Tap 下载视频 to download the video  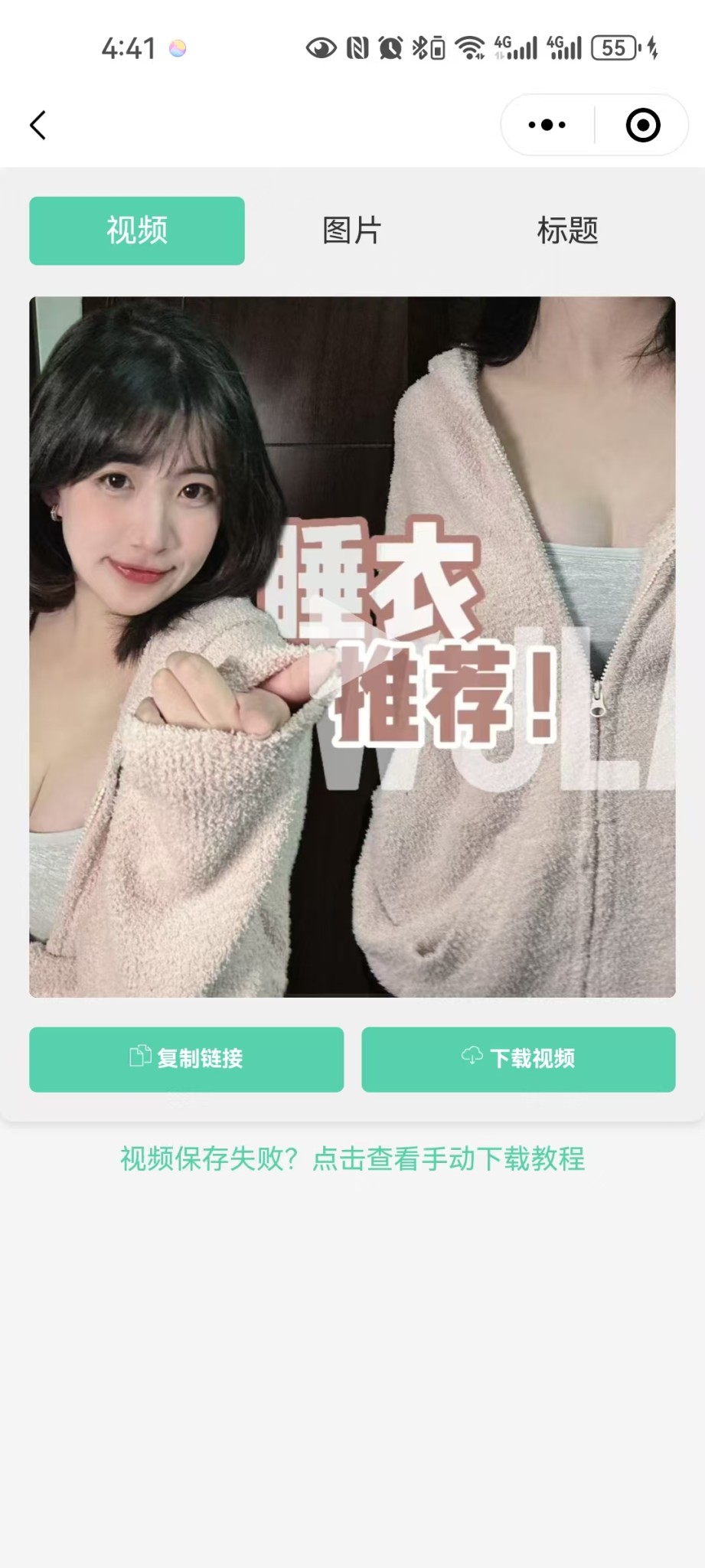tap(518, 1060)
